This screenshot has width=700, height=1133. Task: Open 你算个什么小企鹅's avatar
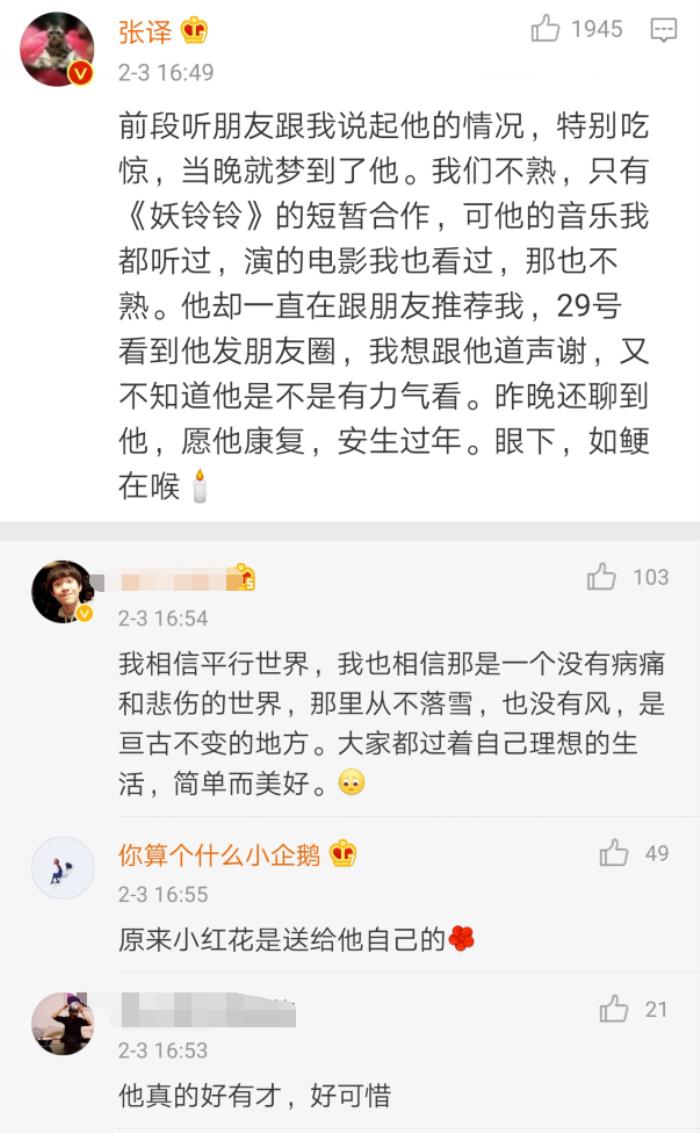coord(62,867)
